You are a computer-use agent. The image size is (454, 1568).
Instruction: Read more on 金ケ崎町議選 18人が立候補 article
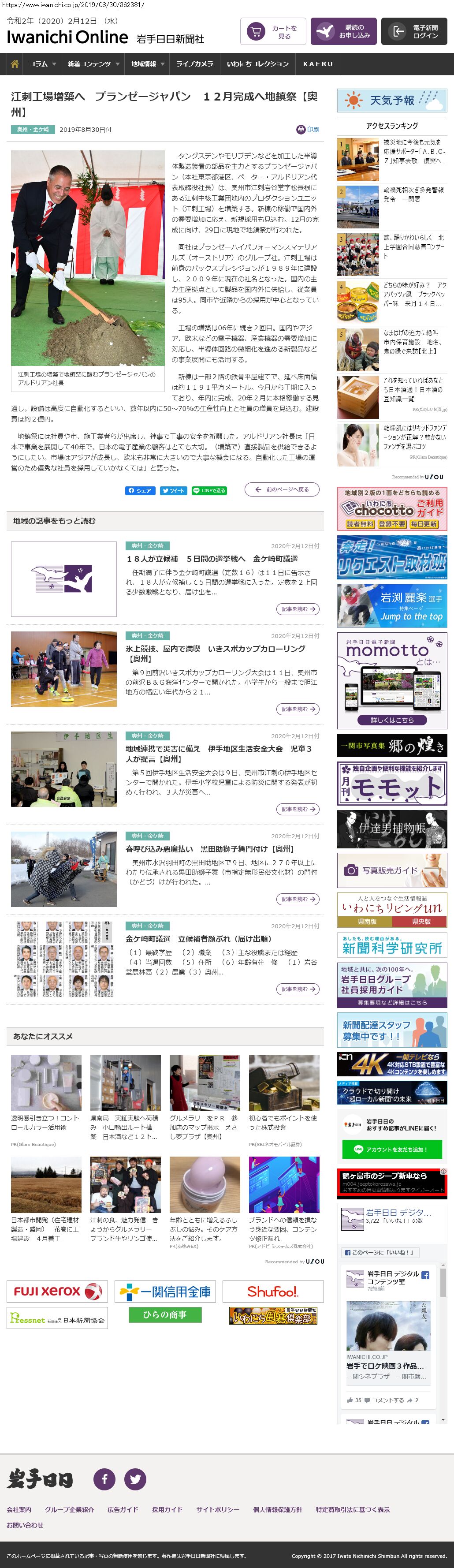[298, 609]
